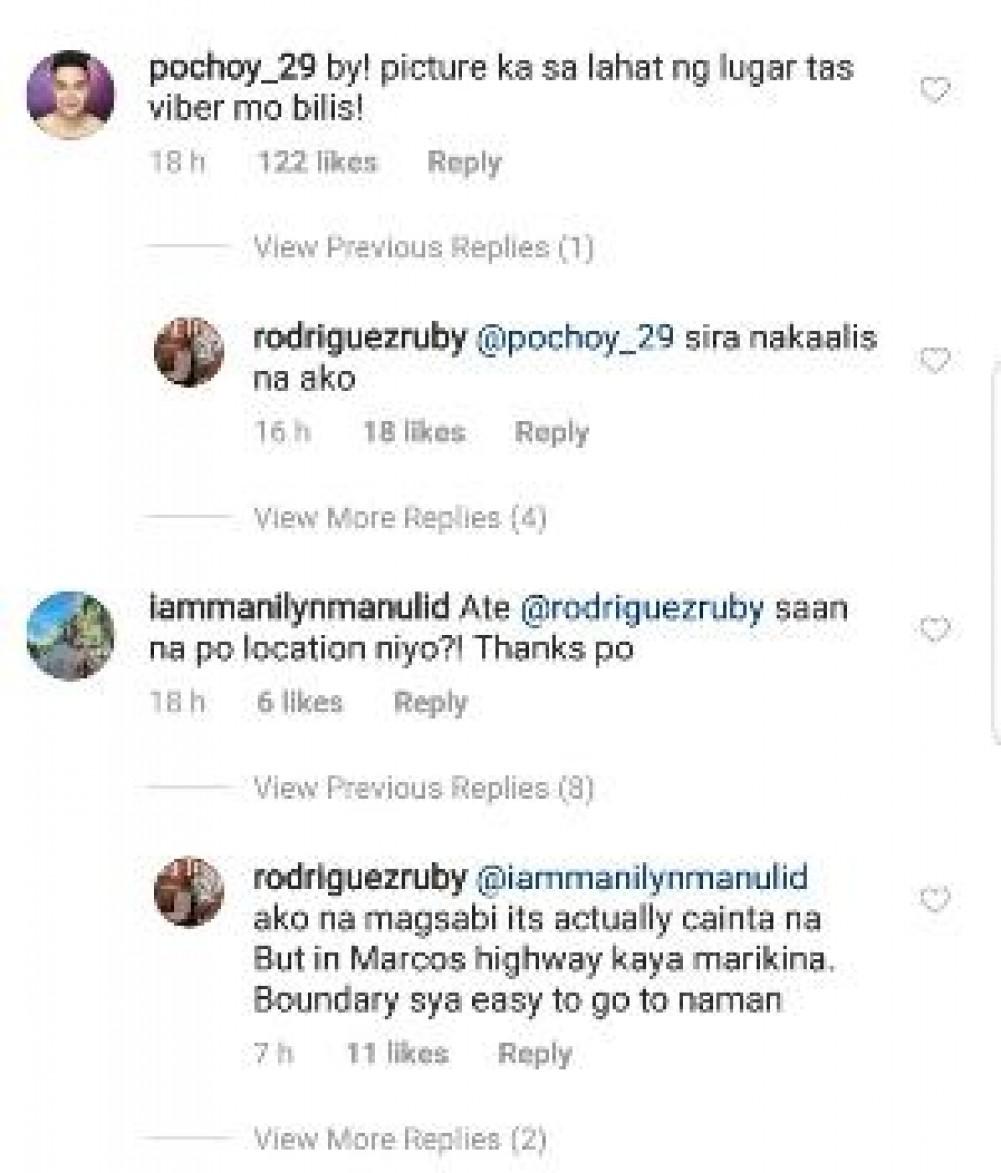
Task: Open pochoy_29's profile picture
Action: [x=70, y=95]
